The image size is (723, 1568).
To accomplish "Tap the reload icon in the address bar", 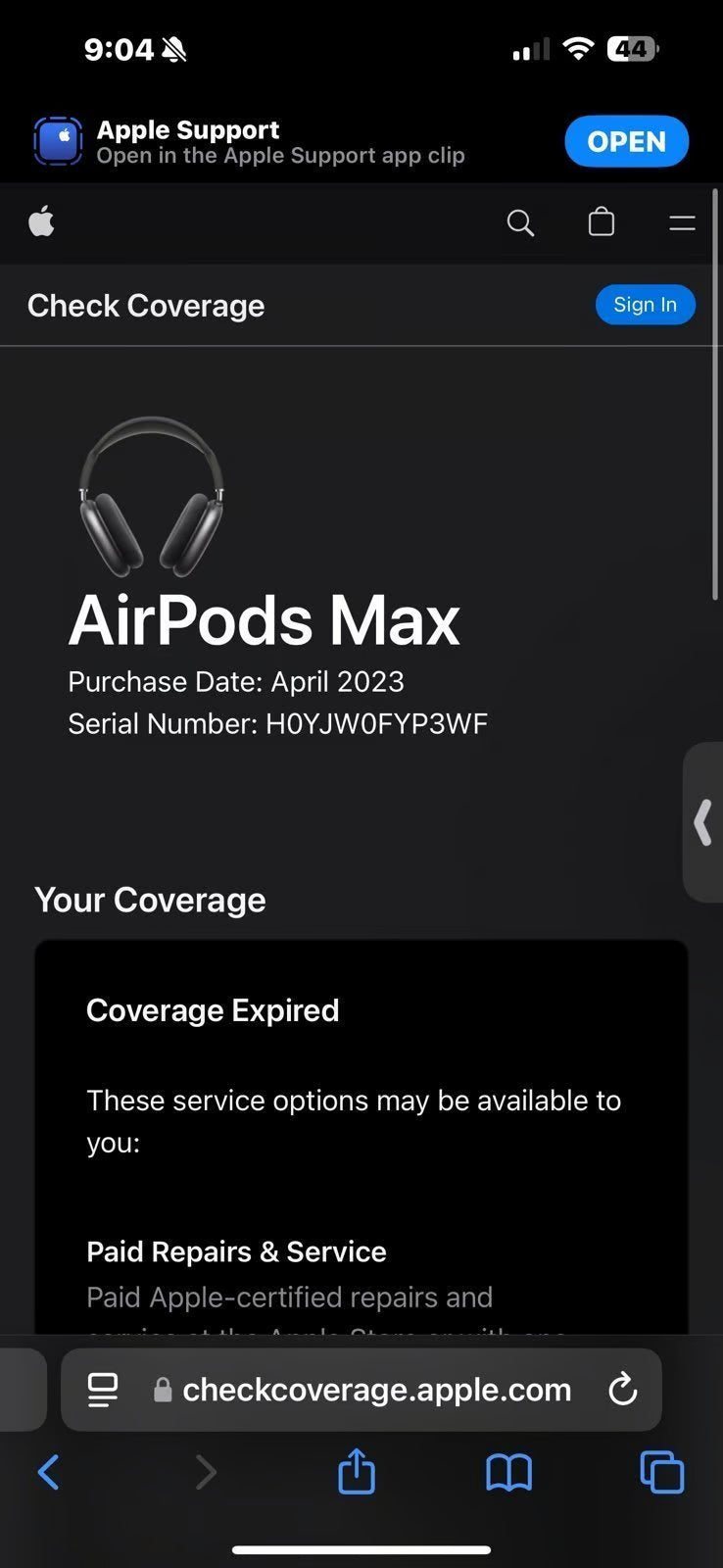I will tap(623, 1389).
